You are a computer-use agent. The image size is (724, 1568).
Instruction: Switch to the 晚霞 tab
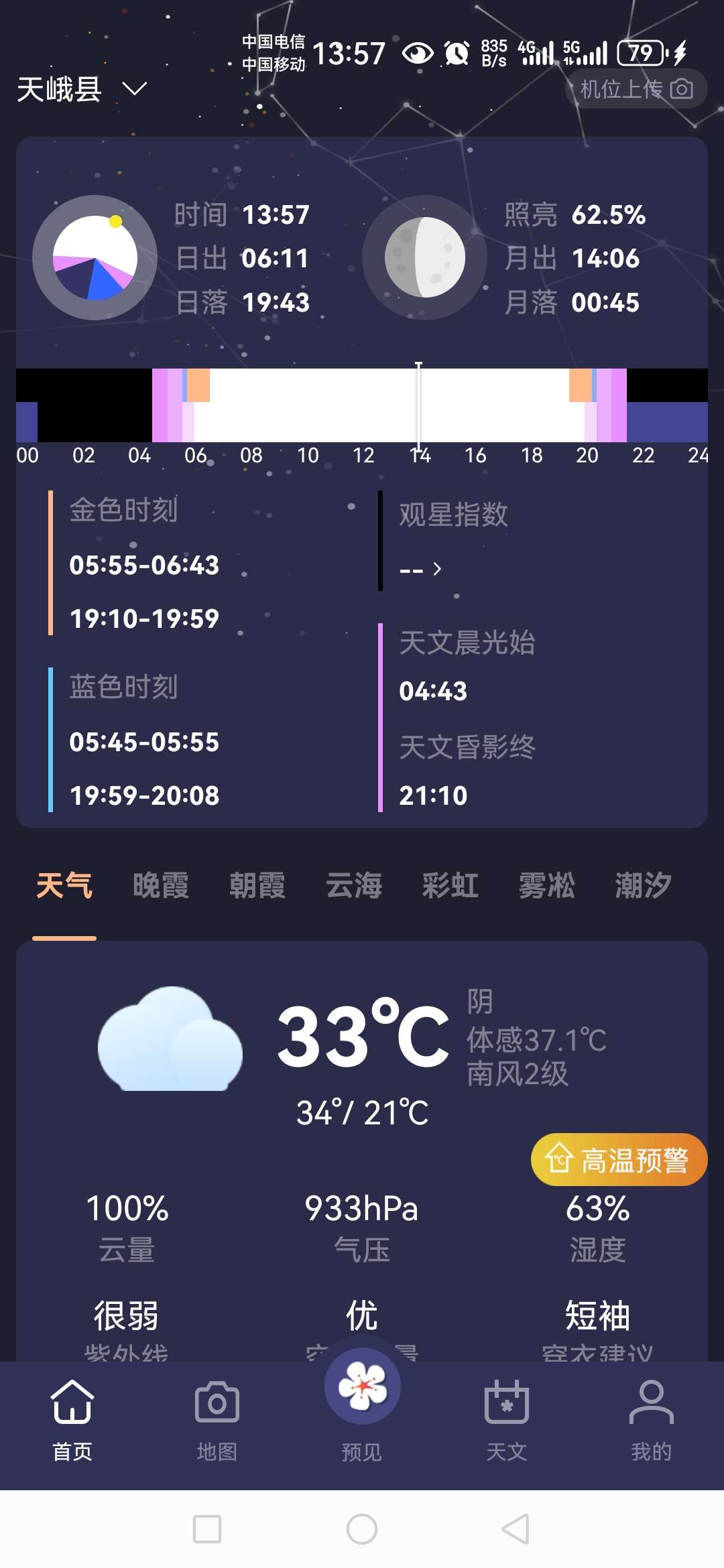pos(161,885)
